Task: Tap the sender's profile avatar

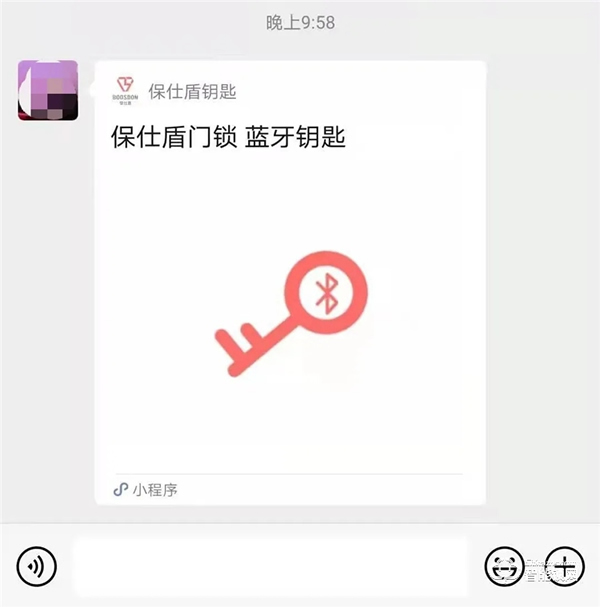Action: coord(48,90)
